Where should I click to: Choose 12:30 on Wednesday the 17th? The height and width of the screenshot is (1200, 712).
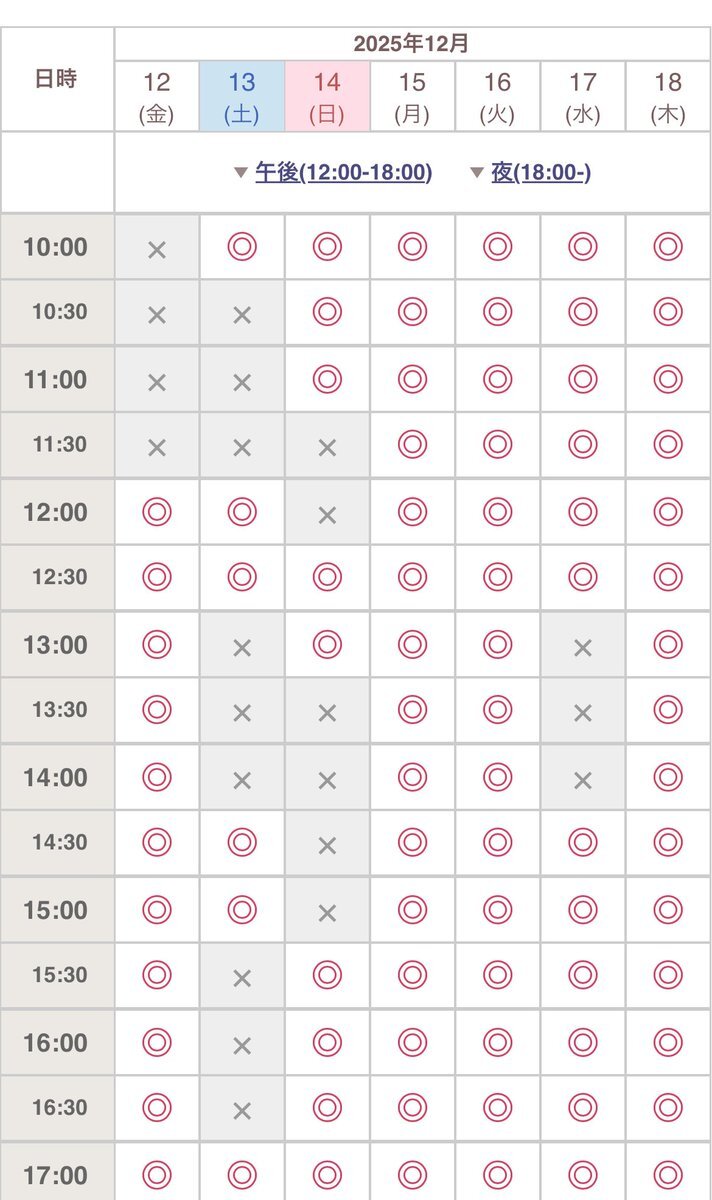583,577
